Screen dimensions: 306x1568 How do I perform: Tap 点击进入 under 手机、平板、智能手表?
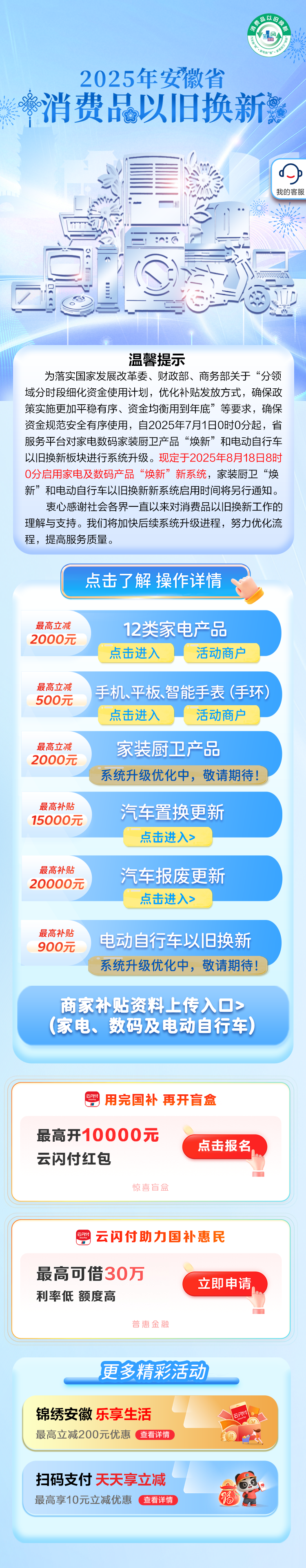136,715
